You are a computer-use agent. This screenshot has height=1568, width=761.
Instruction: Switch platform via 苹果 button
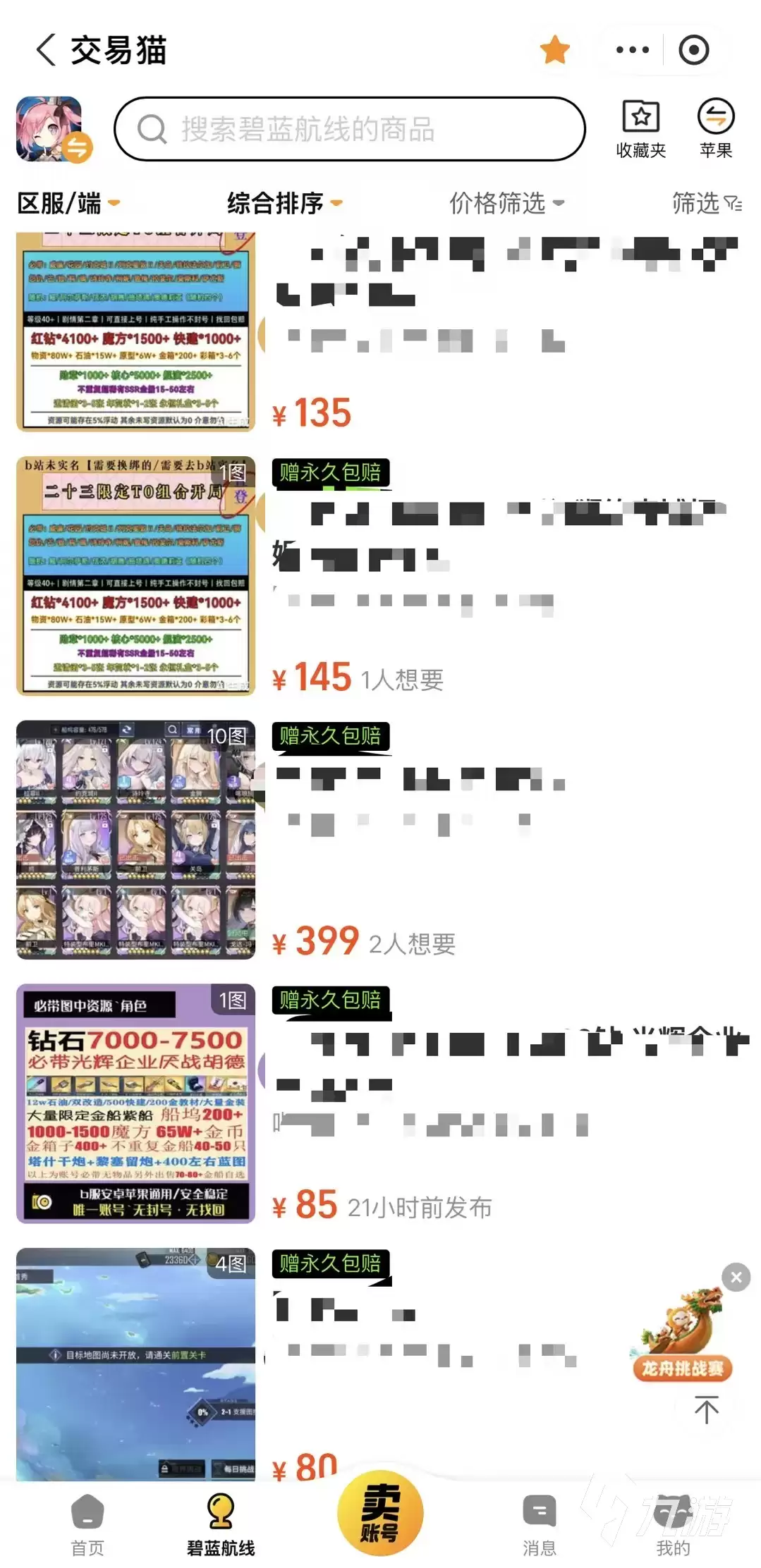[716, 130]
